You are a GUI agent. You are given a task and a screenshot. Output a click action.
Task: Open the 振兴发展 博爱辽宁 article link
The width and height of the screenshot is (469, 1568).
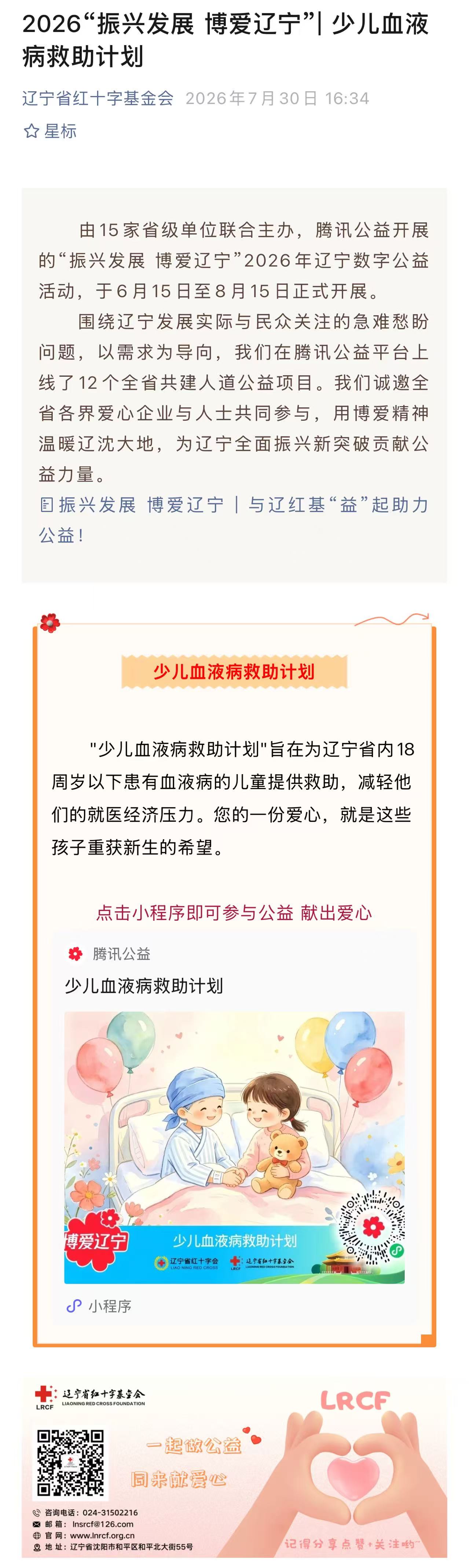tap(234, 520)
